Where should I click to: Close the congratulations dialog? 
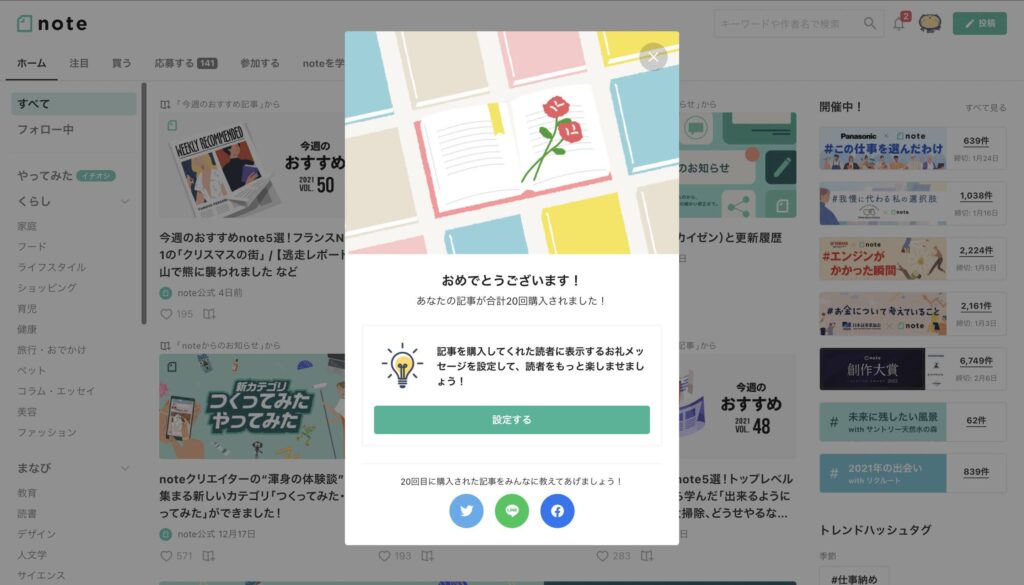coord(652,57)
